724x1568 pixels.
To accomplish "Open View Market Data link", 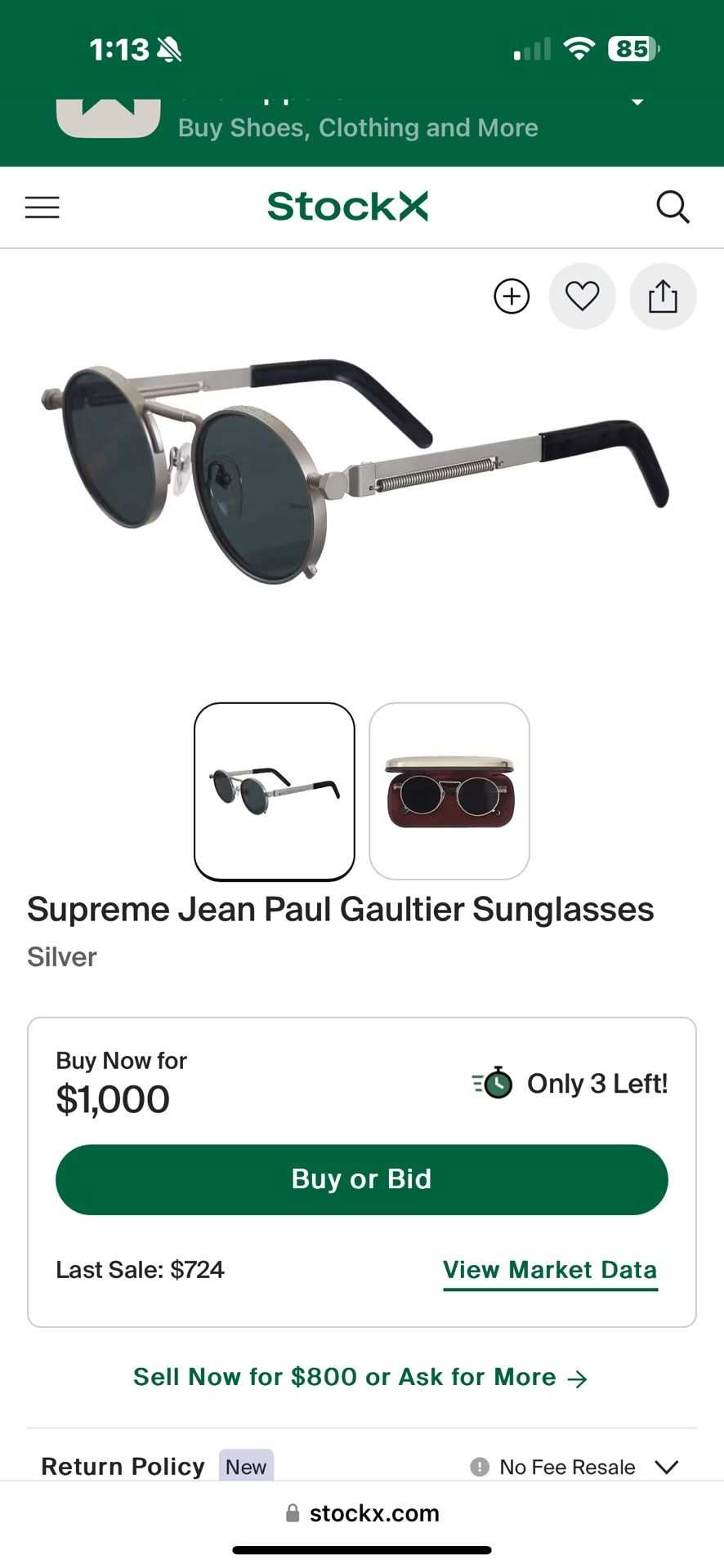I will tap(550, 1270).
